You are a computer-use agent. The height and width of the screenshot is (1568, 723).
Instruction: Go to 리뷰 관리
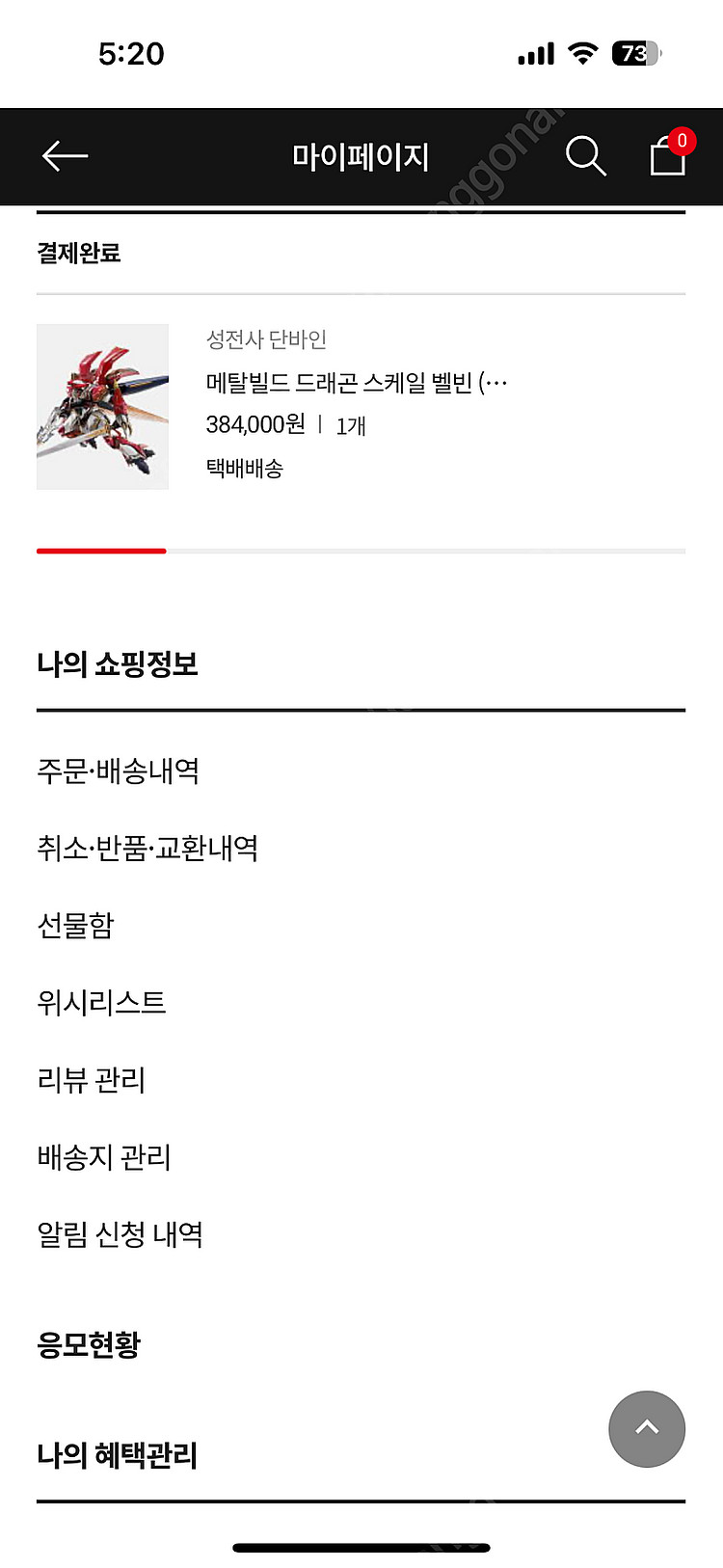pos(92,1080)
